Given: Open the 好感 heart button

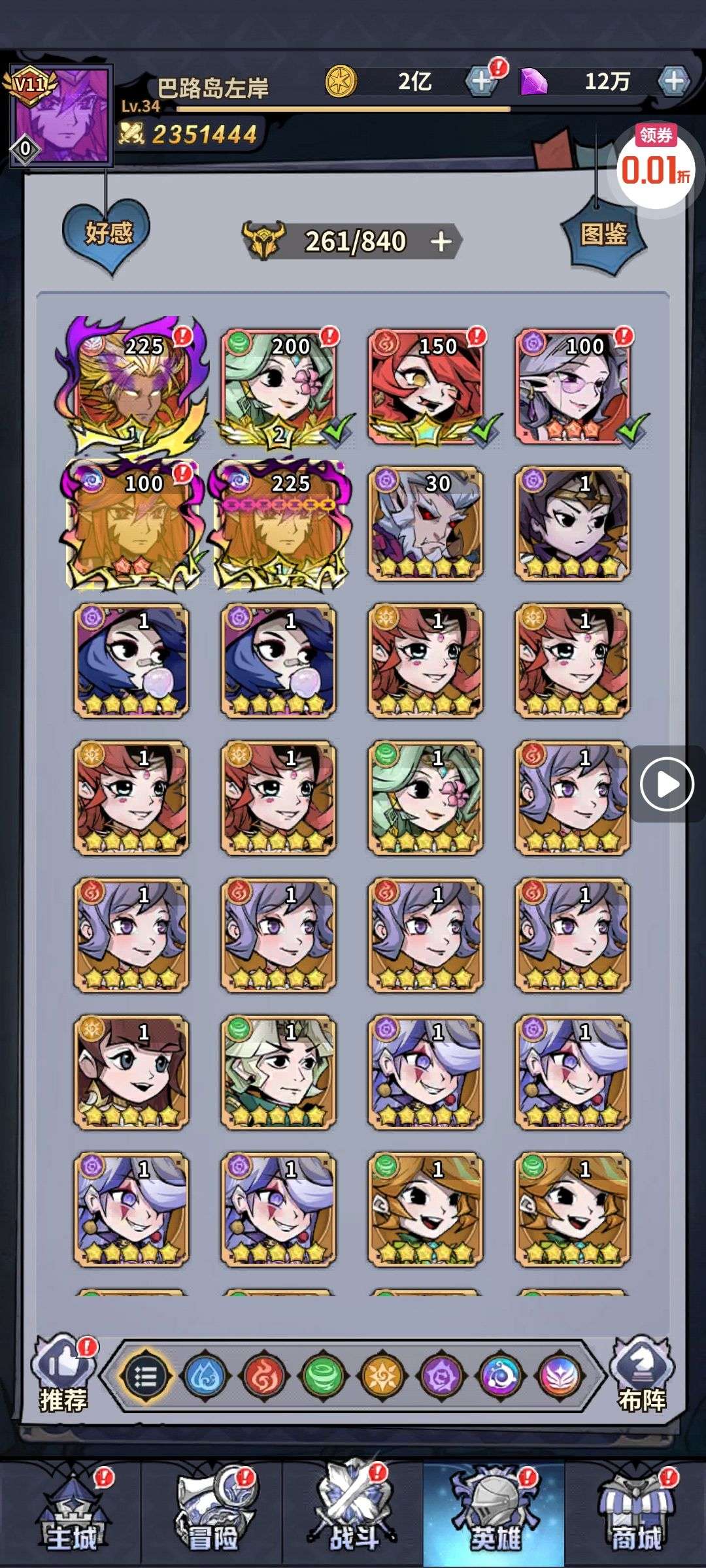Looking at the screenshot, I should (x=107, y=235).
